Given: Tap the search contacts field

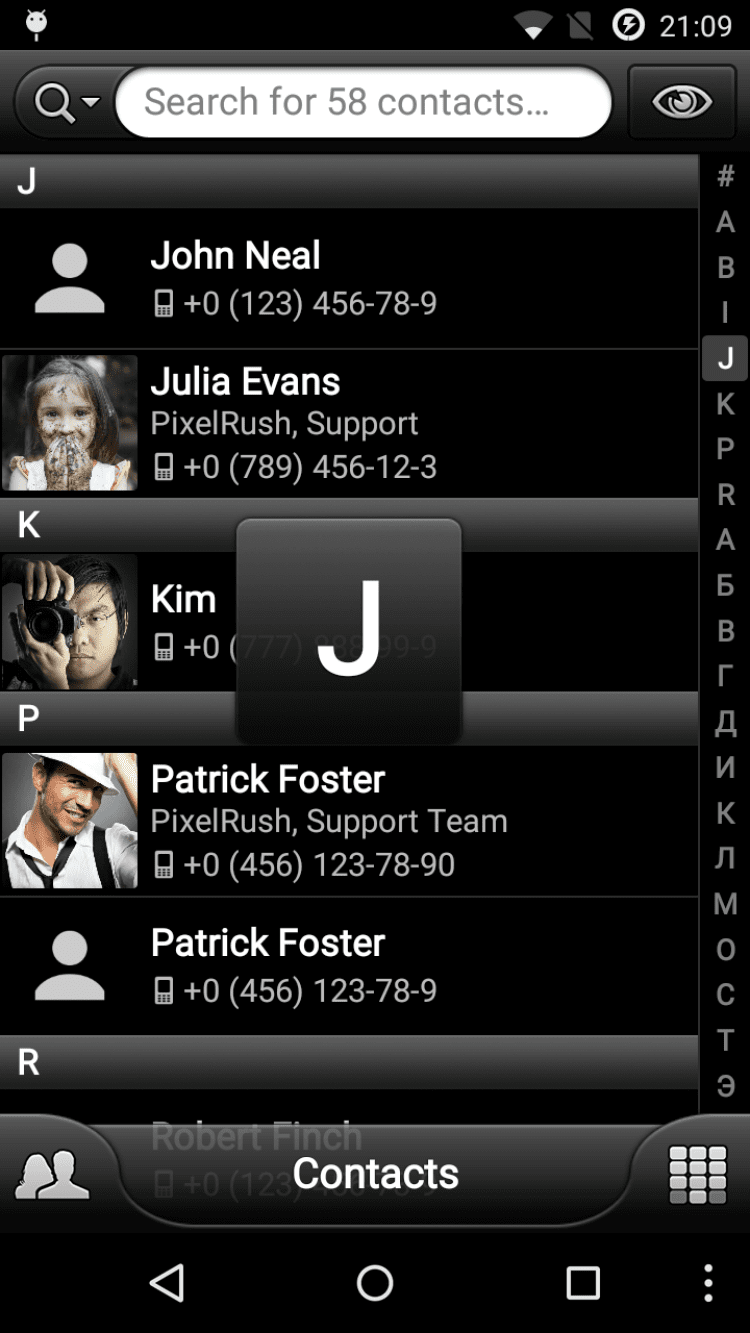Looking at the screenshot, I should click(x=362, y=102).
